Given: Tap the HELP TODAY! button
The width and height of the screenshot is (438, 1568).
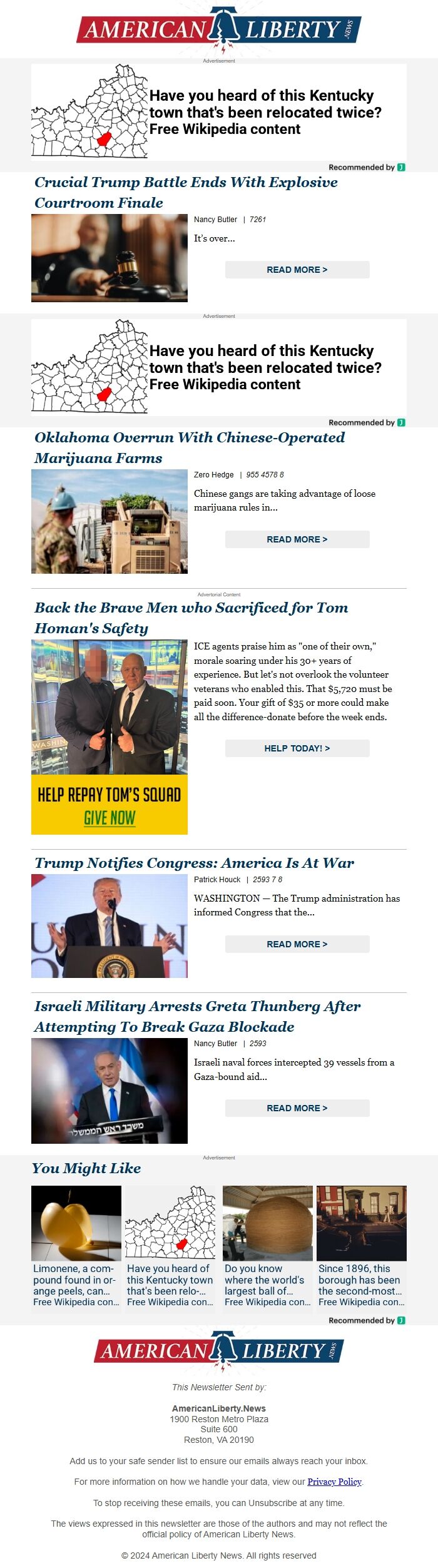Looking at the screenshot, I should point(297,748).
